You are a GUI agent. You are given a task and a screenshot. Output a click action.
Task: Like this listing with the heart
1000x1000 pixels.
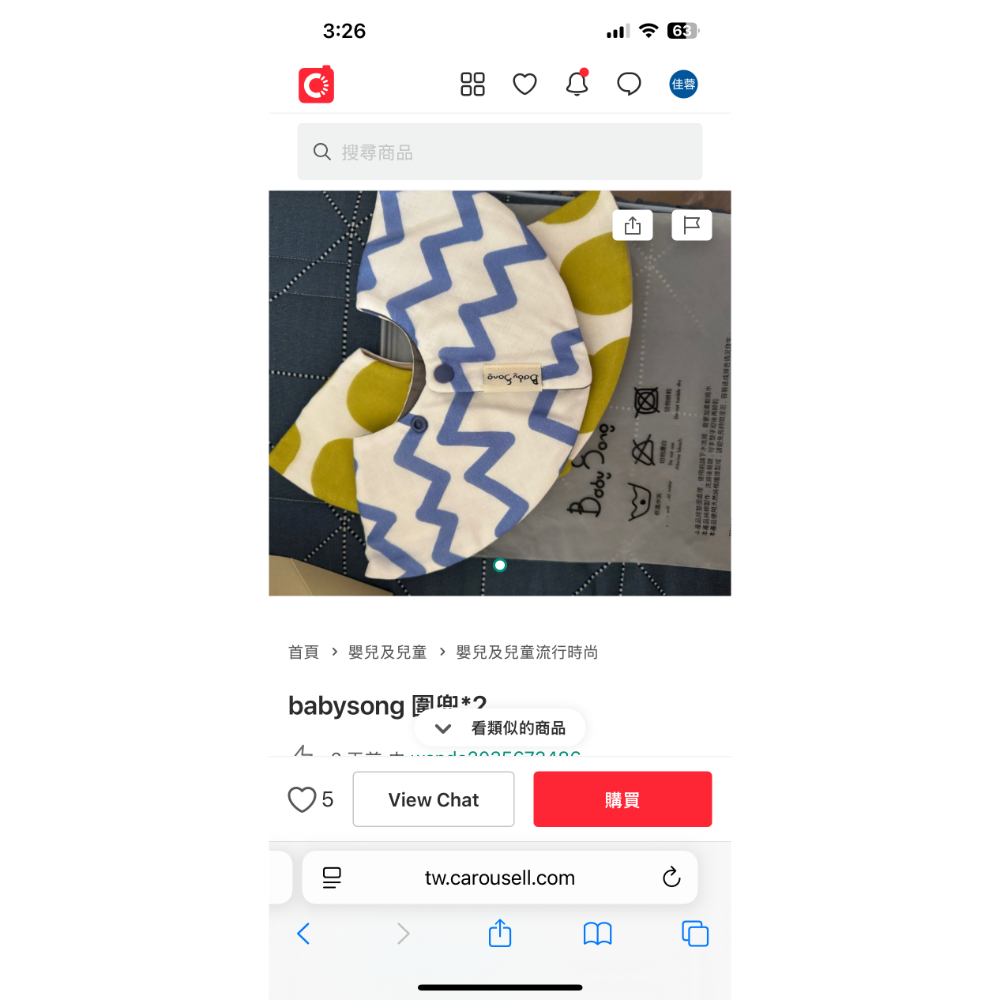click(302, 800)
